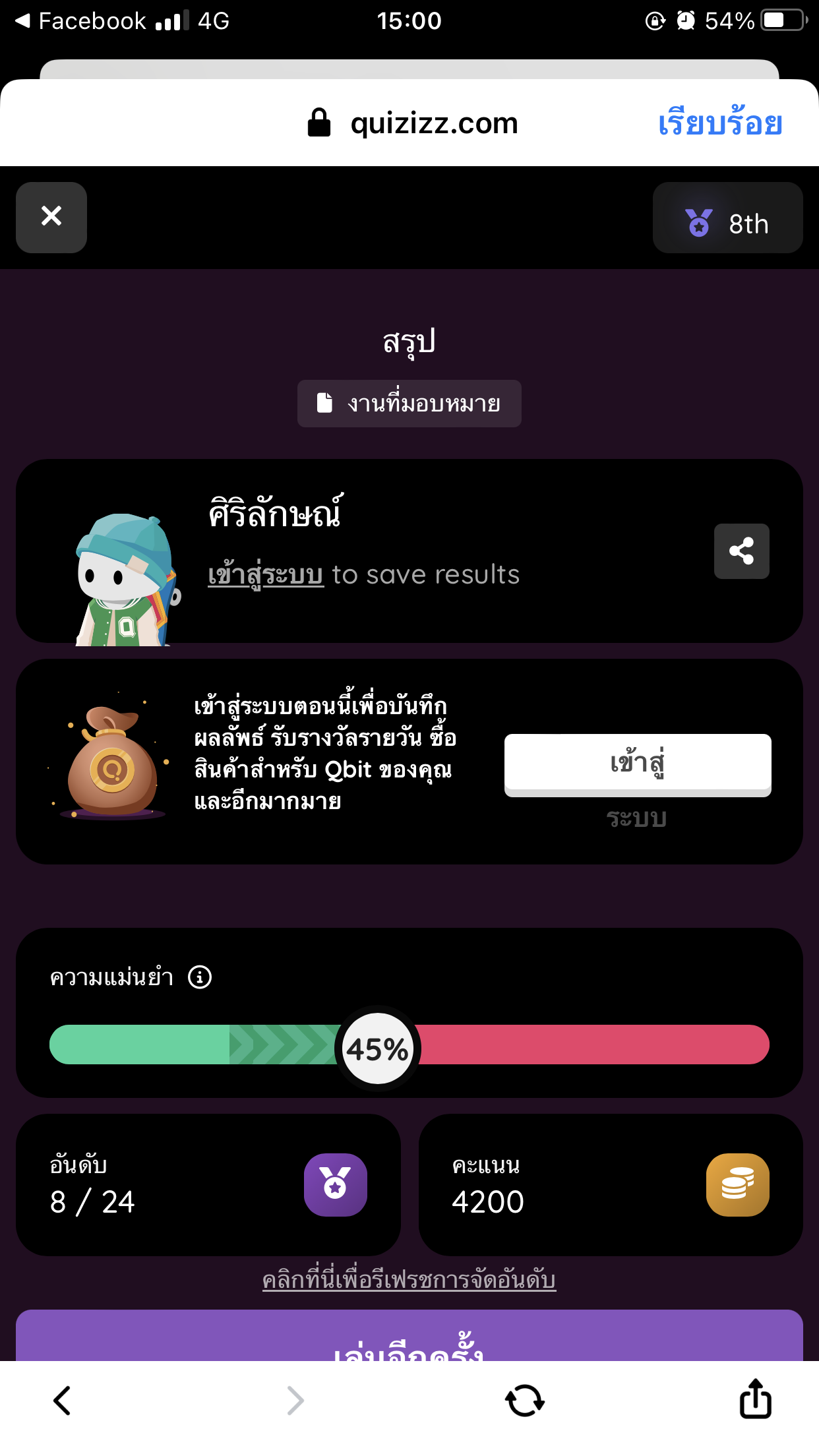Open accuracy info icon next to ความแม่นยำ

pos(200,977)
